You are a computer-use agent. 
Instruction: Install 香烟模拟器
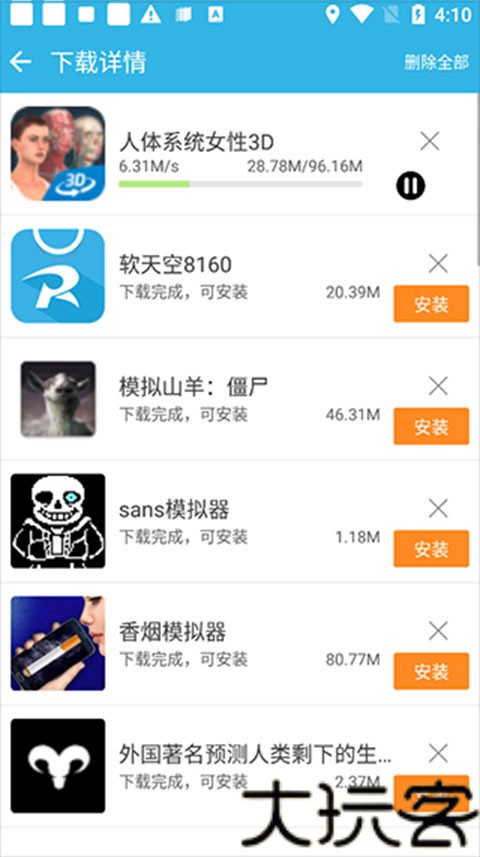pos(431,671)
